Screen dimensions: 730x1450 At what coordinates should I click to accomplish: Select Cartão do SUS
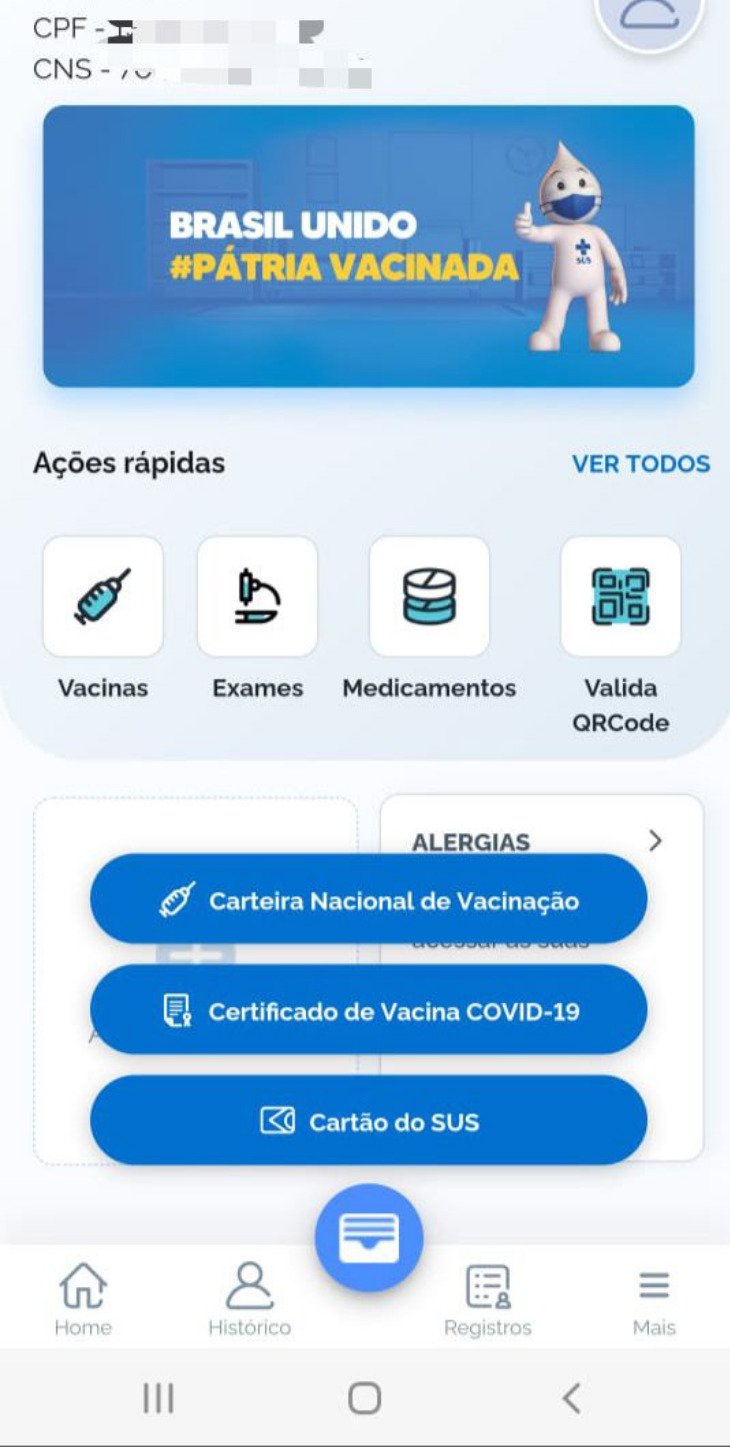[368, 1121]
